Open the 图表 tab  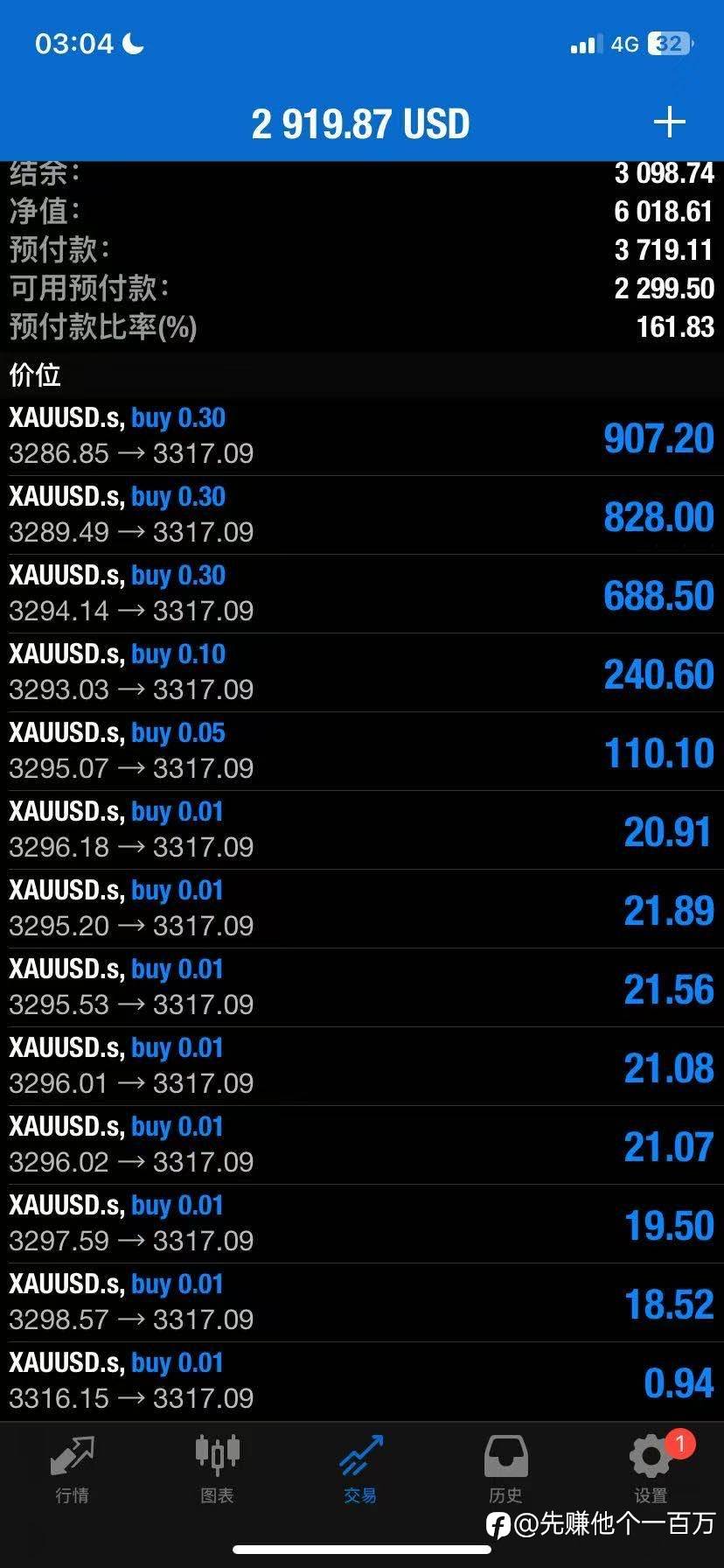click(x=217, y=1469)
